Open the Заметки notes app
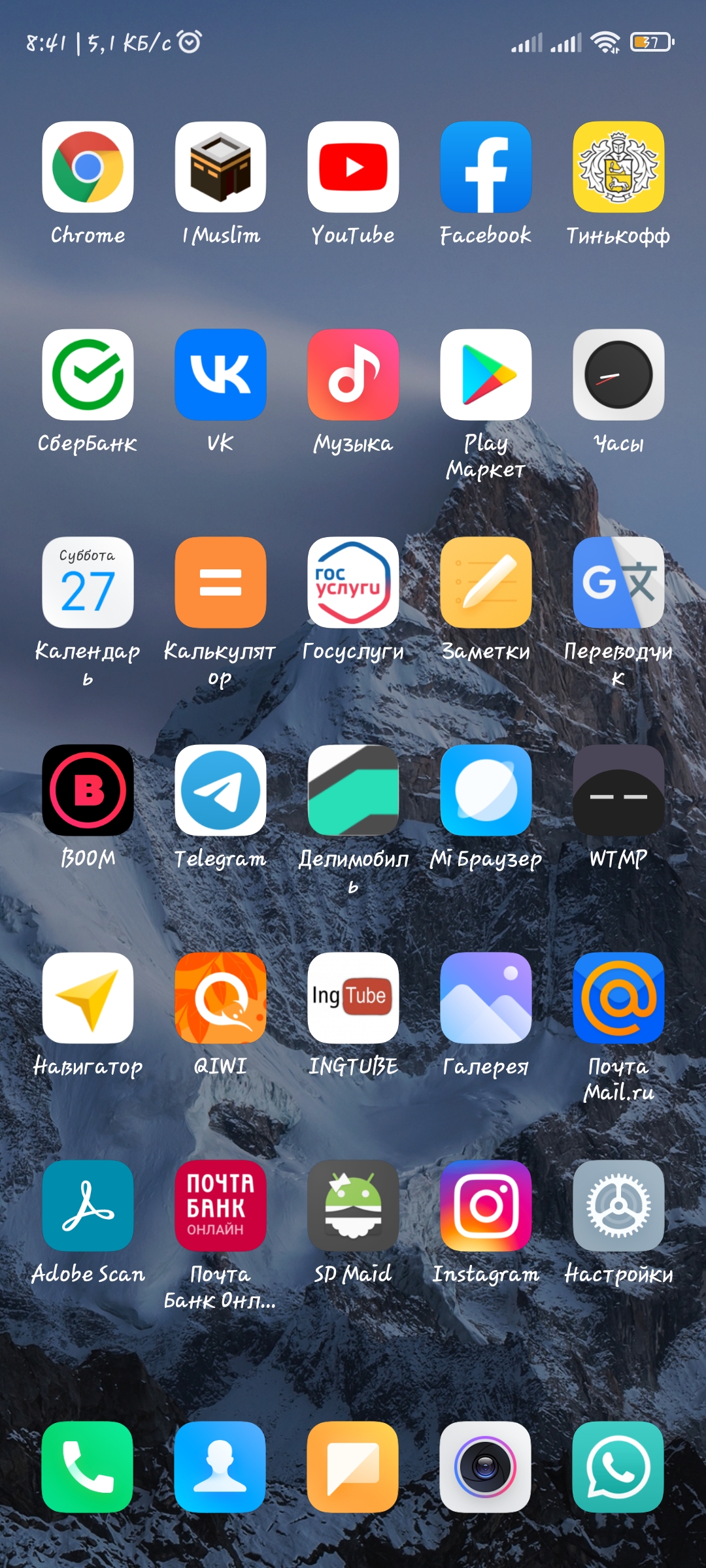Image resolution: width=706 pixels, height=1568 pixels. click(x=486, y=582)
